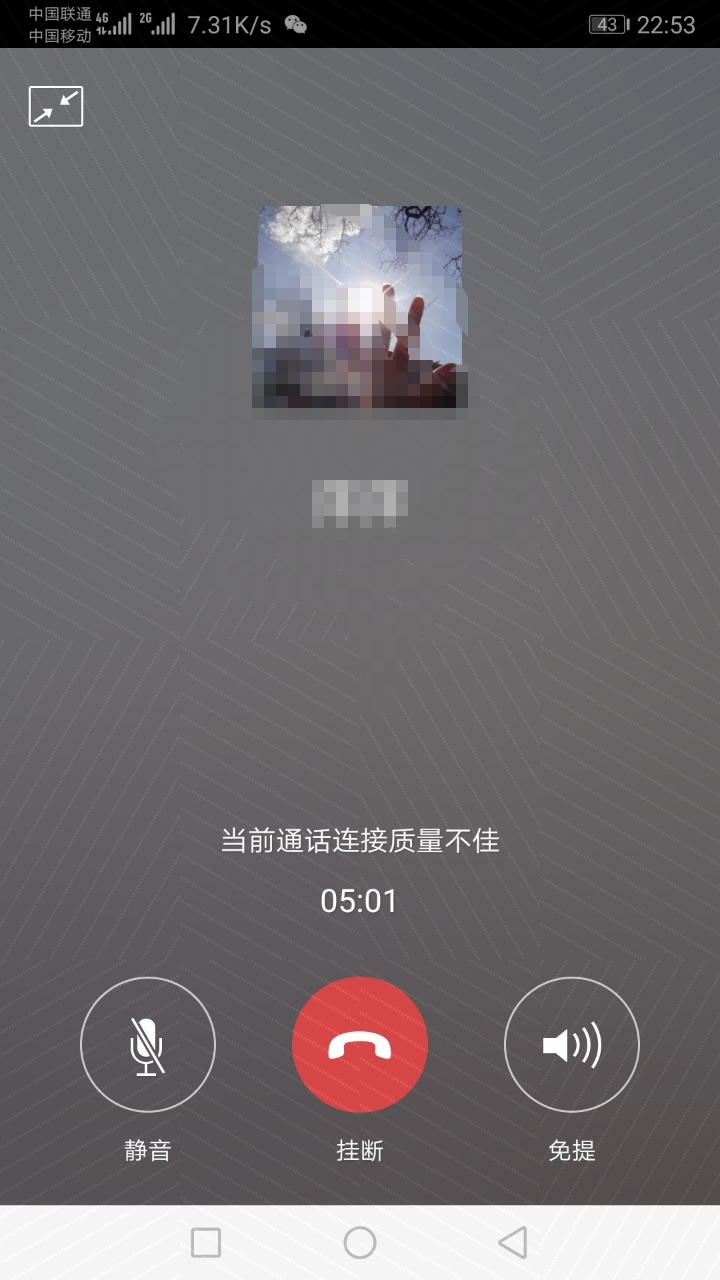Tap the poor connection quality message
Viewport: 720px width, 1280px height.
pyautogui.click(x=359, y=843)
